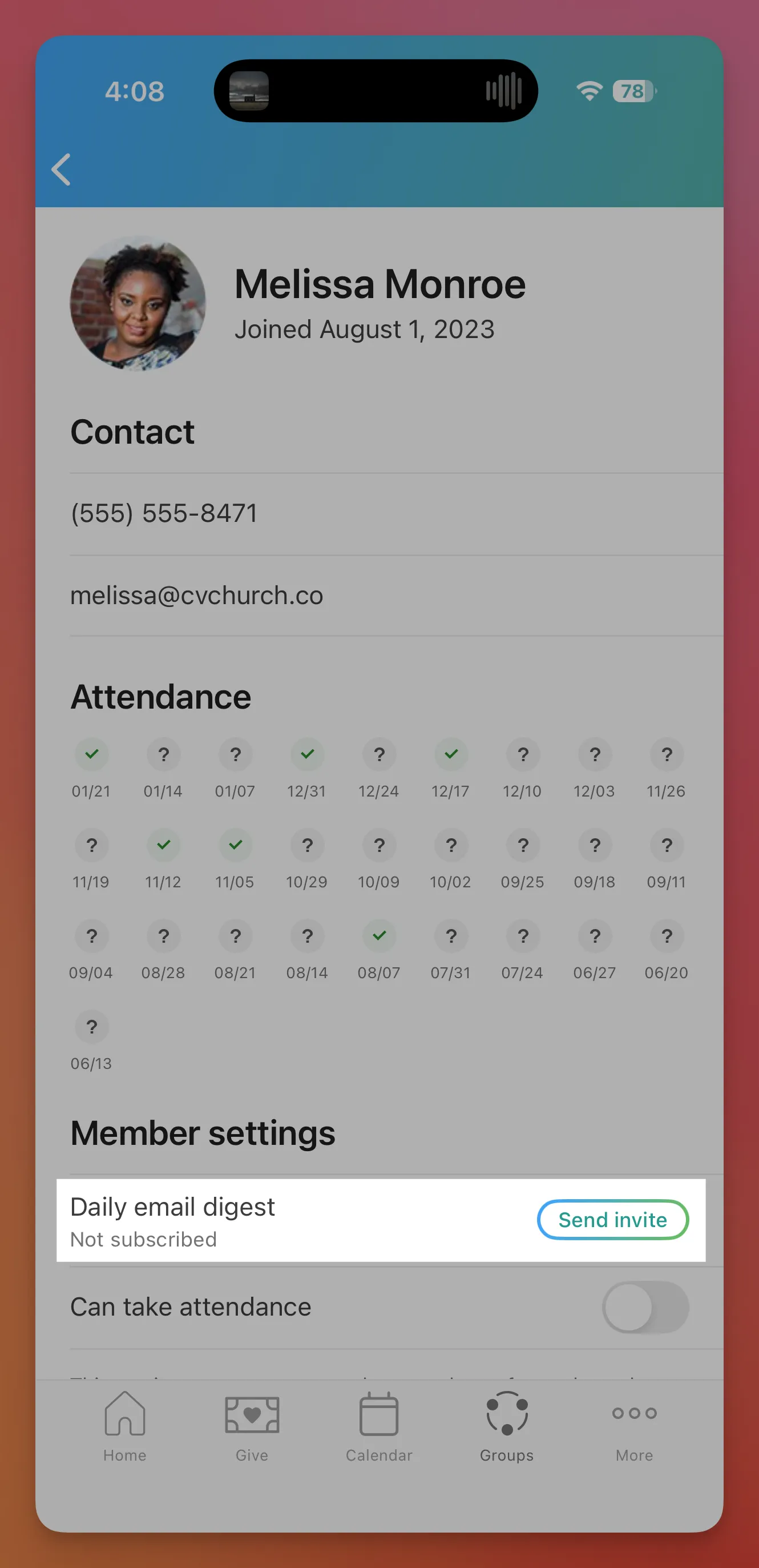Screen dimensions: 759x1568
Task: Tap the checkmark icon on 08/07
Action: point(379,936)
